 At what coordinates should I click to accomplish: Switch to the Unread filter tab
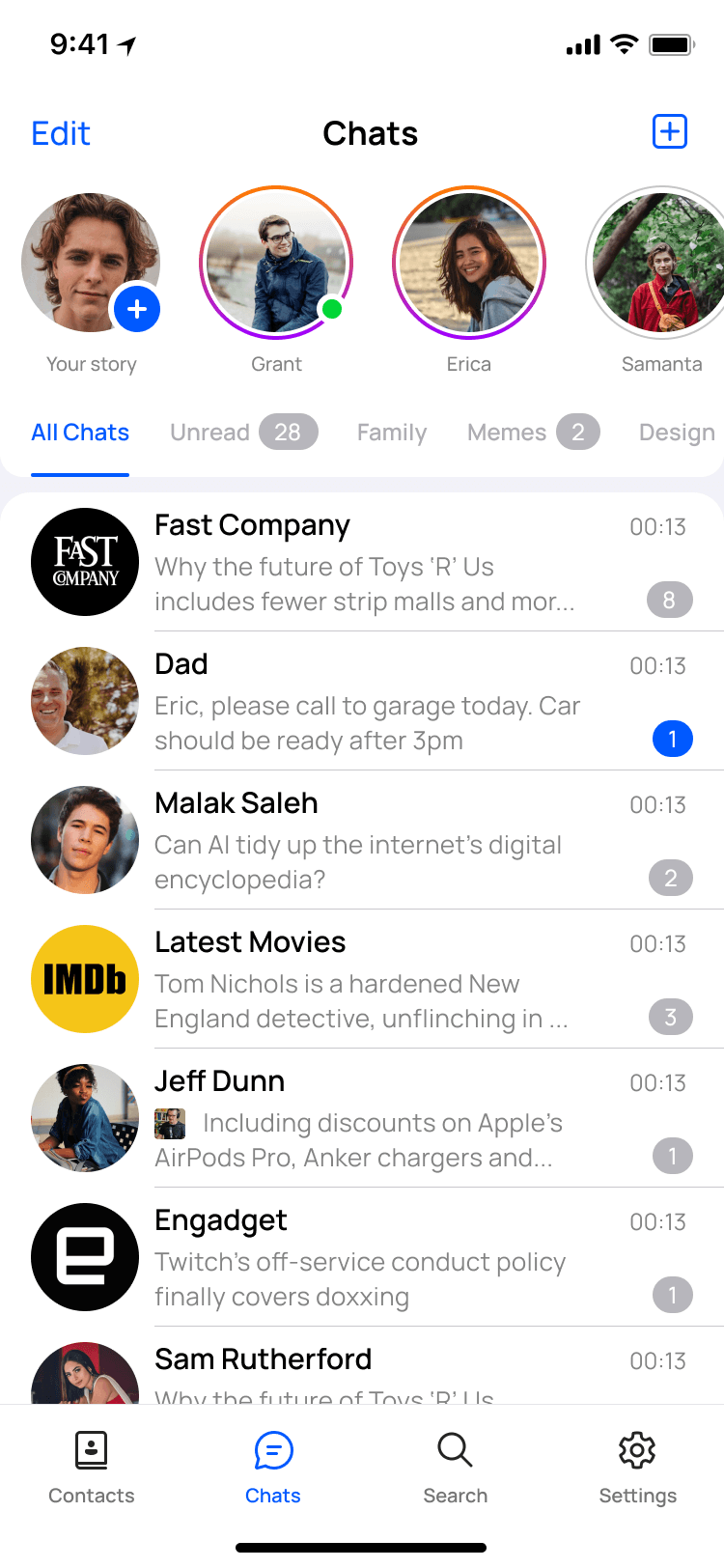point(242,433)
